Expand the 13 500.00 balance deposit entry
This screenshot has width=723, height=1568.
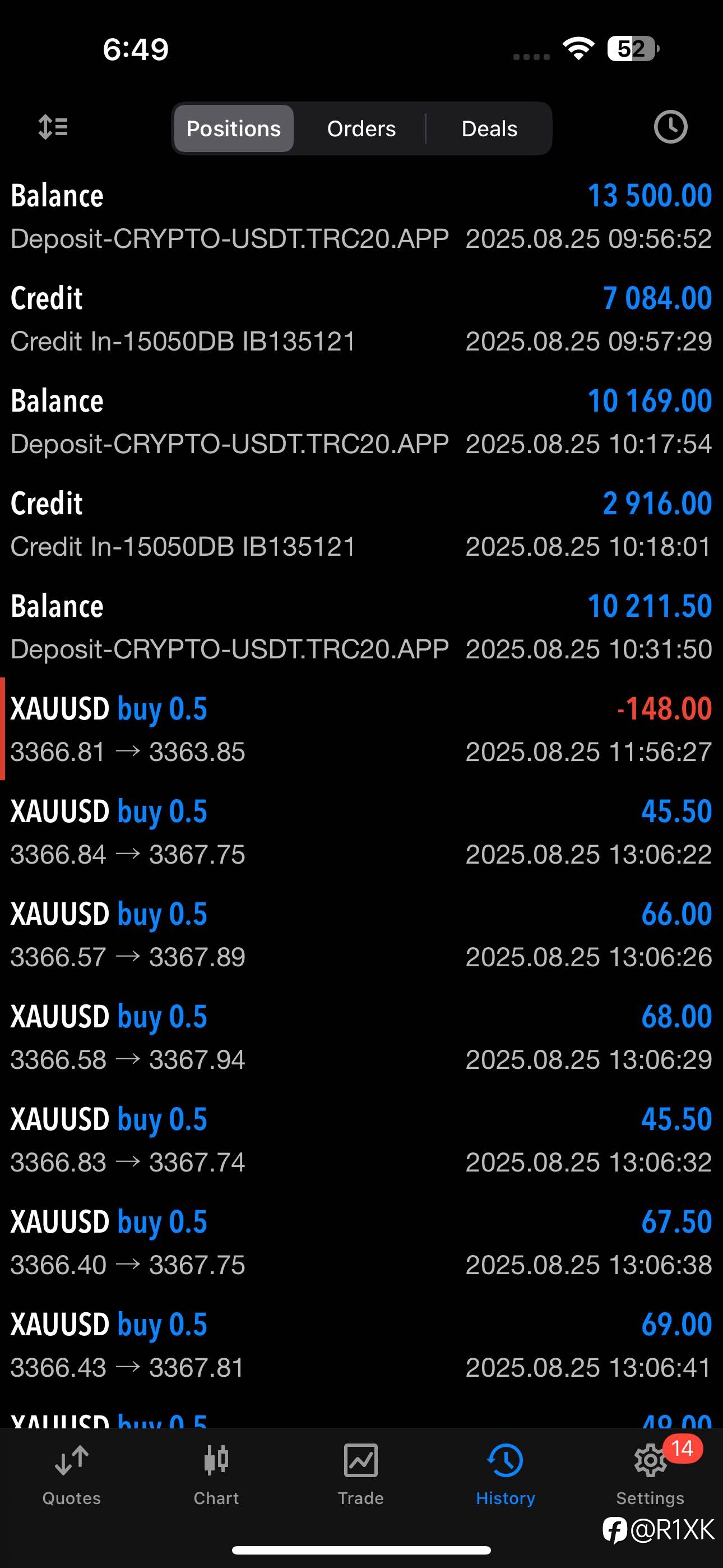tap(361, 216)
